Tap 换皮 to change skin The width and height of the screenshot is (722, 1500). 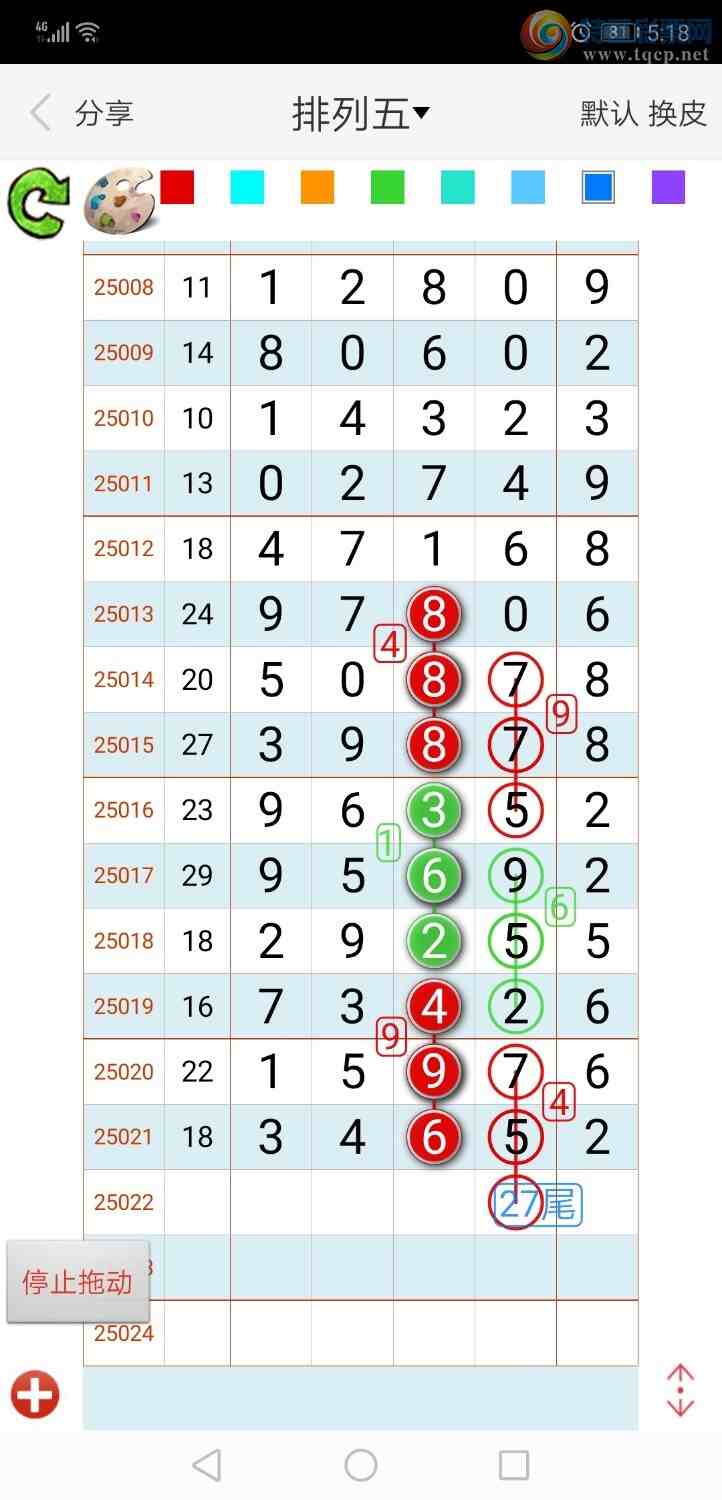678,113
